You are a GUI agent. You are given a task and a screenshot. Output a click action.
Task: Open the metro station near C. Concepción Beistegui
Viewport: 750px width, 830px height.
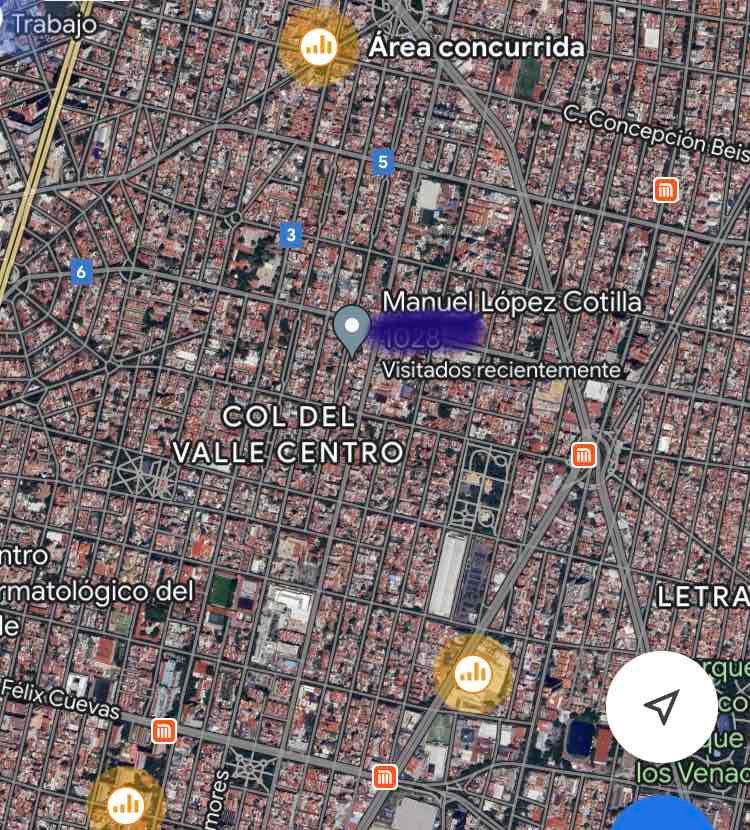666,190
